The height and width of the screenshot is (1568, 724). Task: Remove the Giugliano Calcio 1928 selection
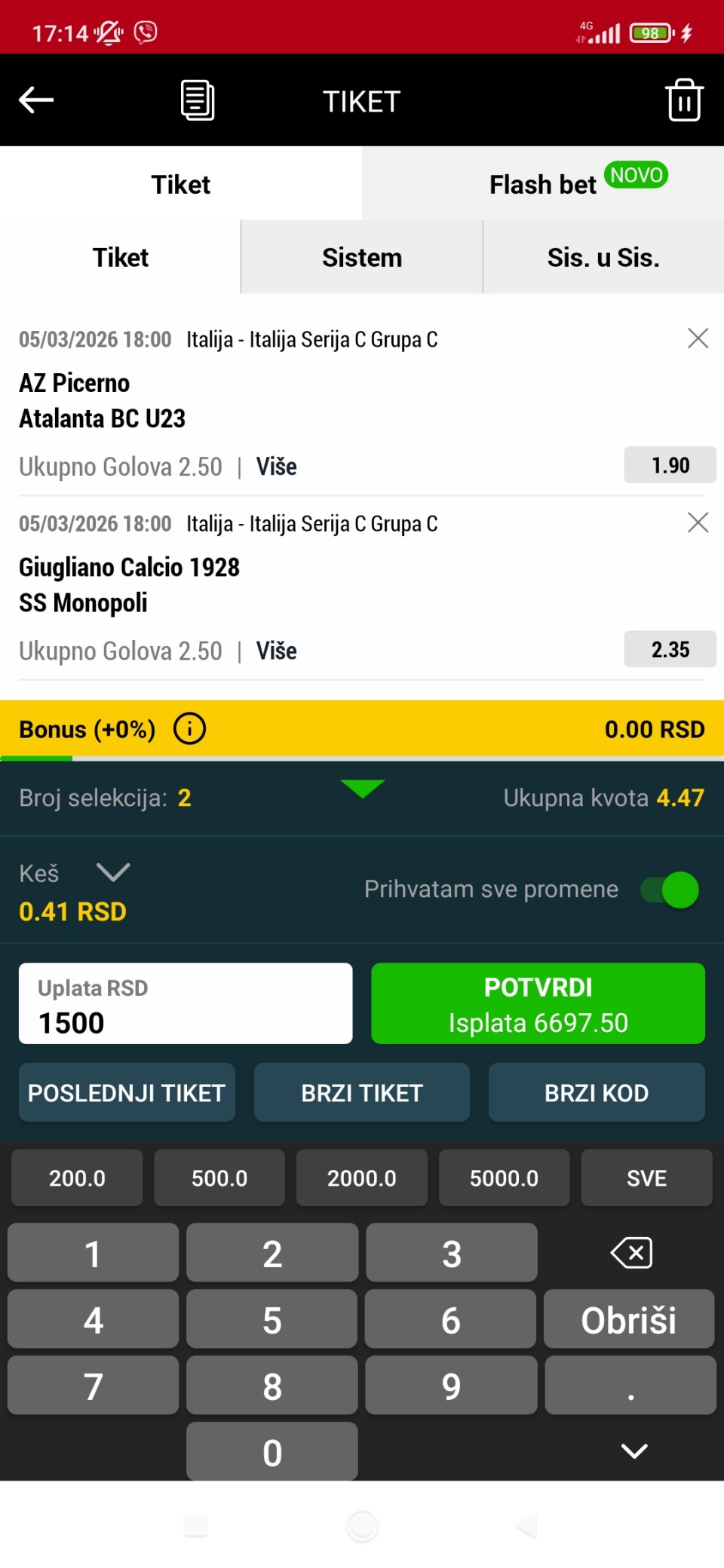click(x=698, y=522)
